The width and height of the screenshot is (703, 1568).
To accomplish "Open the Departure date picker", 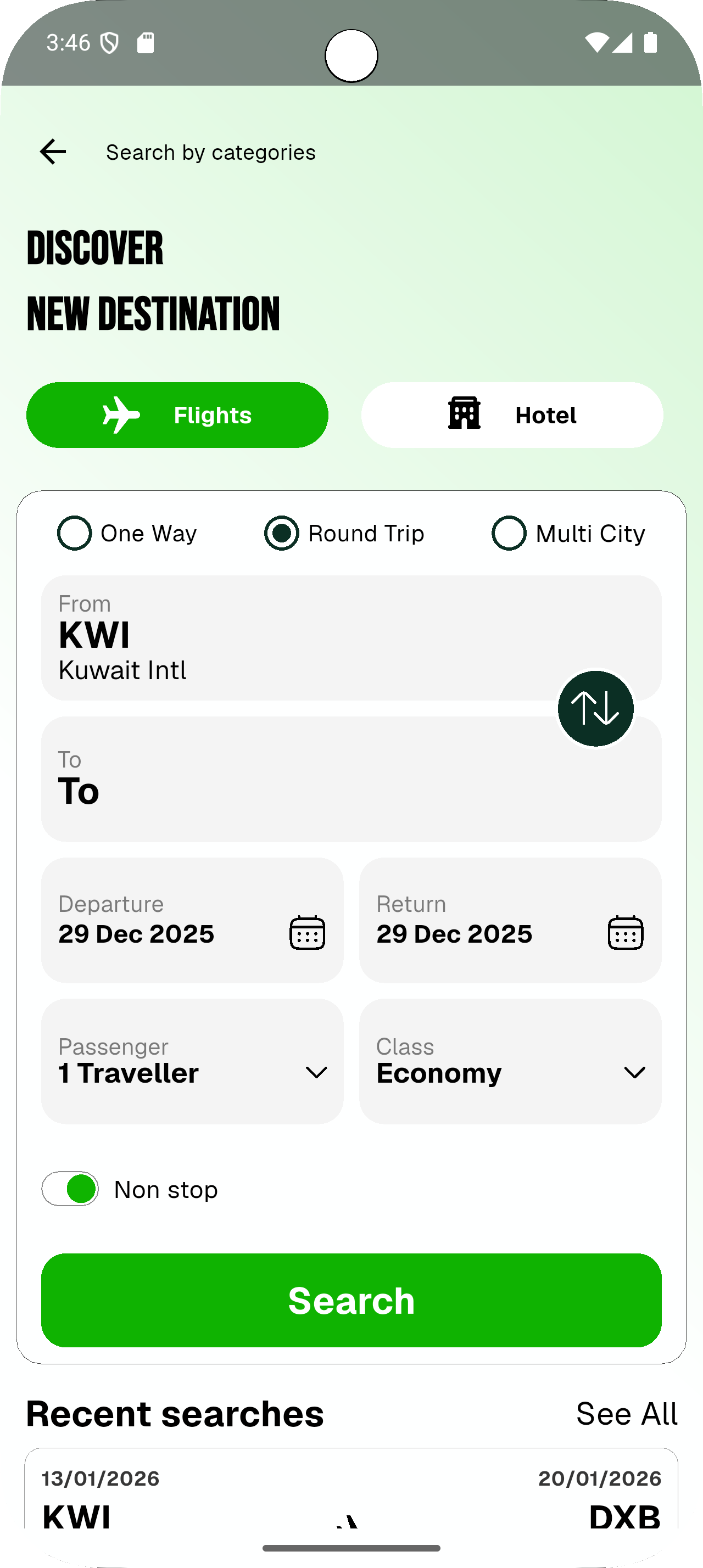I will point(192,920).
